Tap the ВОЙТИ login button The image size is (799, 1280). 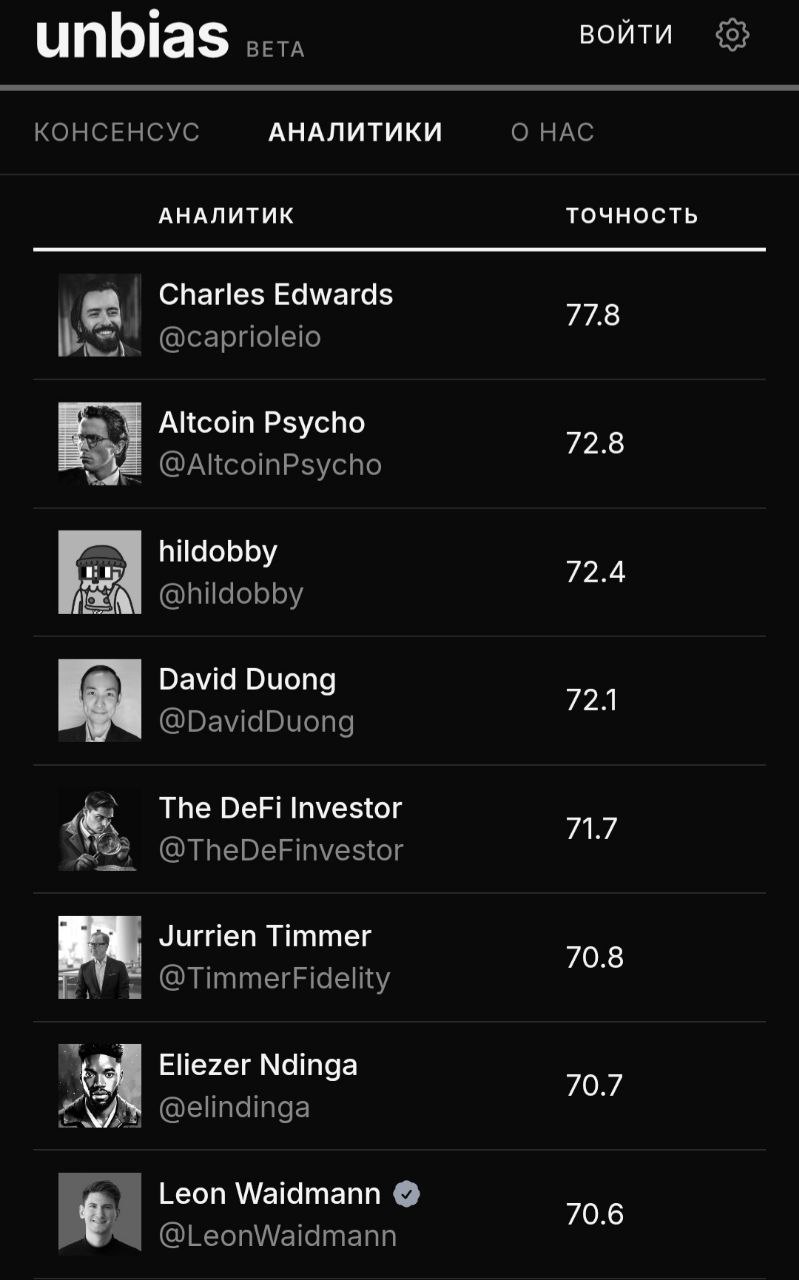[x=626, y=35]
